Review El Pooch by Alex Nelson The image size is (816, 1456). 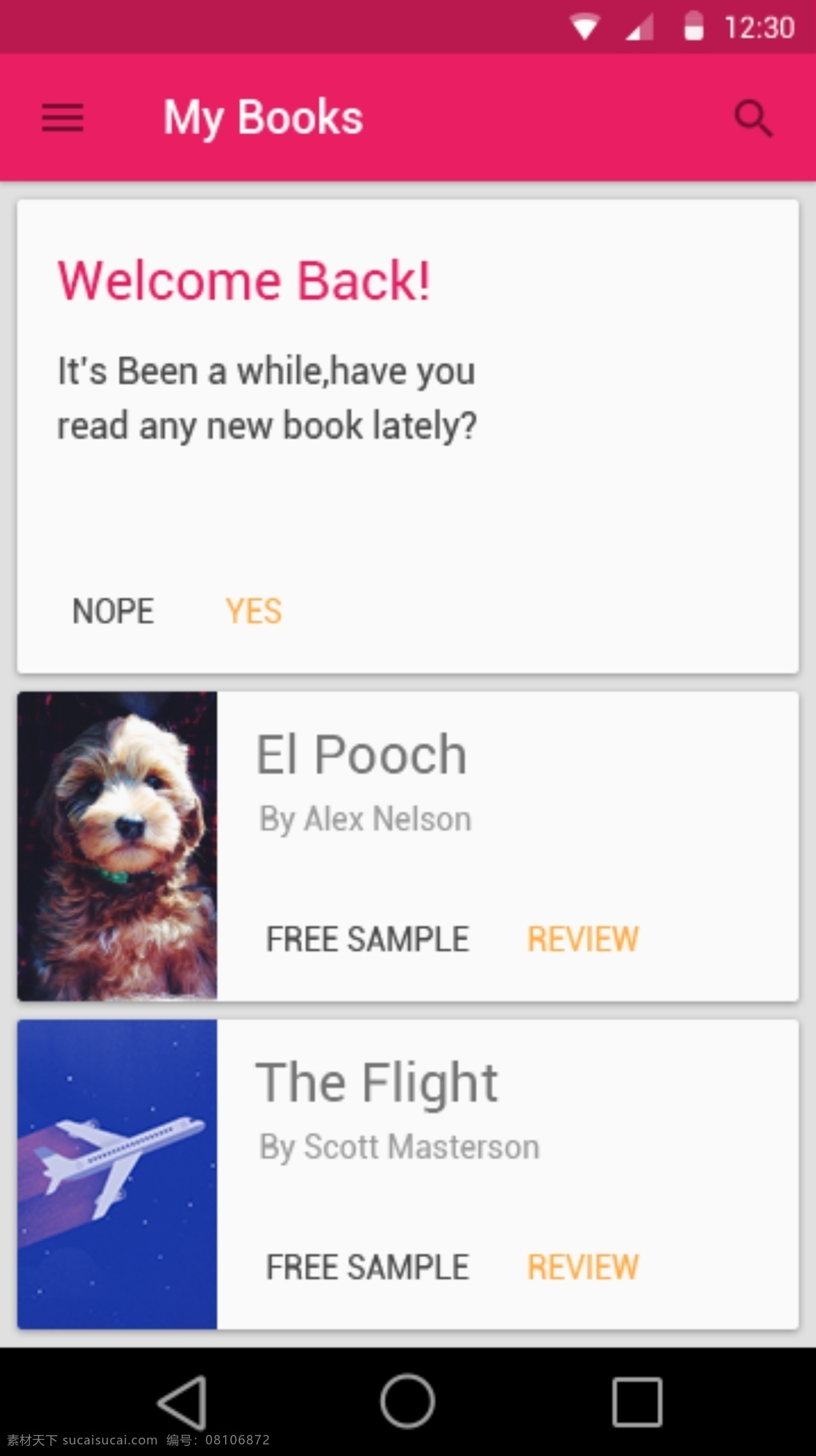tap(583, 939)
